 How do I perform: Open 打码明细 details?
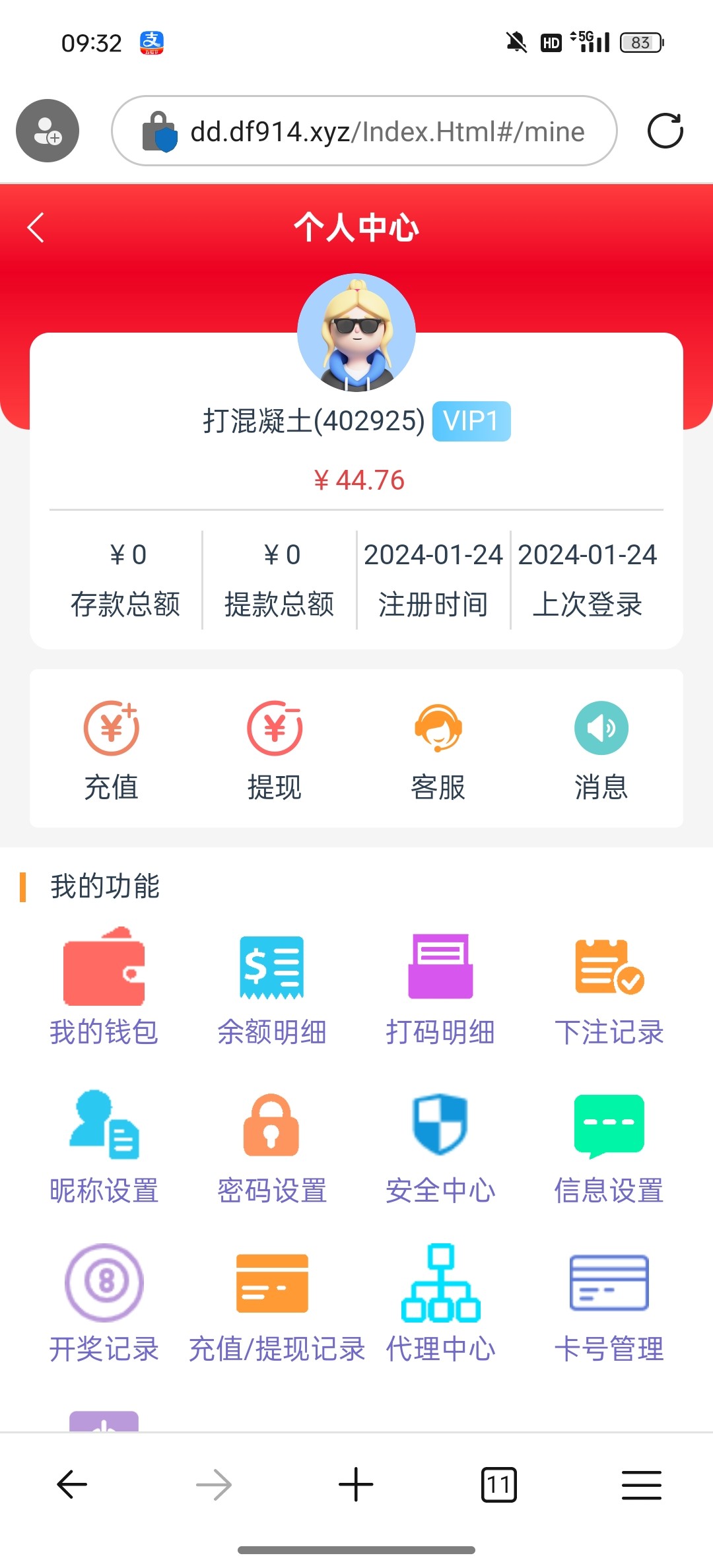[x=440, y=986]
